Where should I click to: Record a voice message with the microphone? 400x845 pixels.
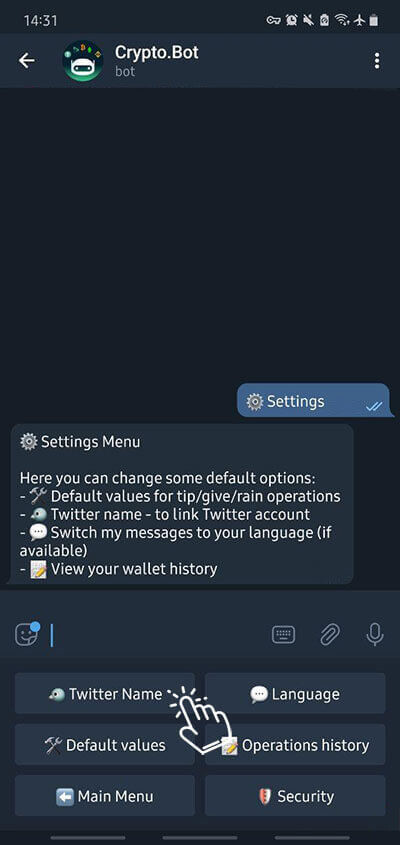(x=375, y=634)
